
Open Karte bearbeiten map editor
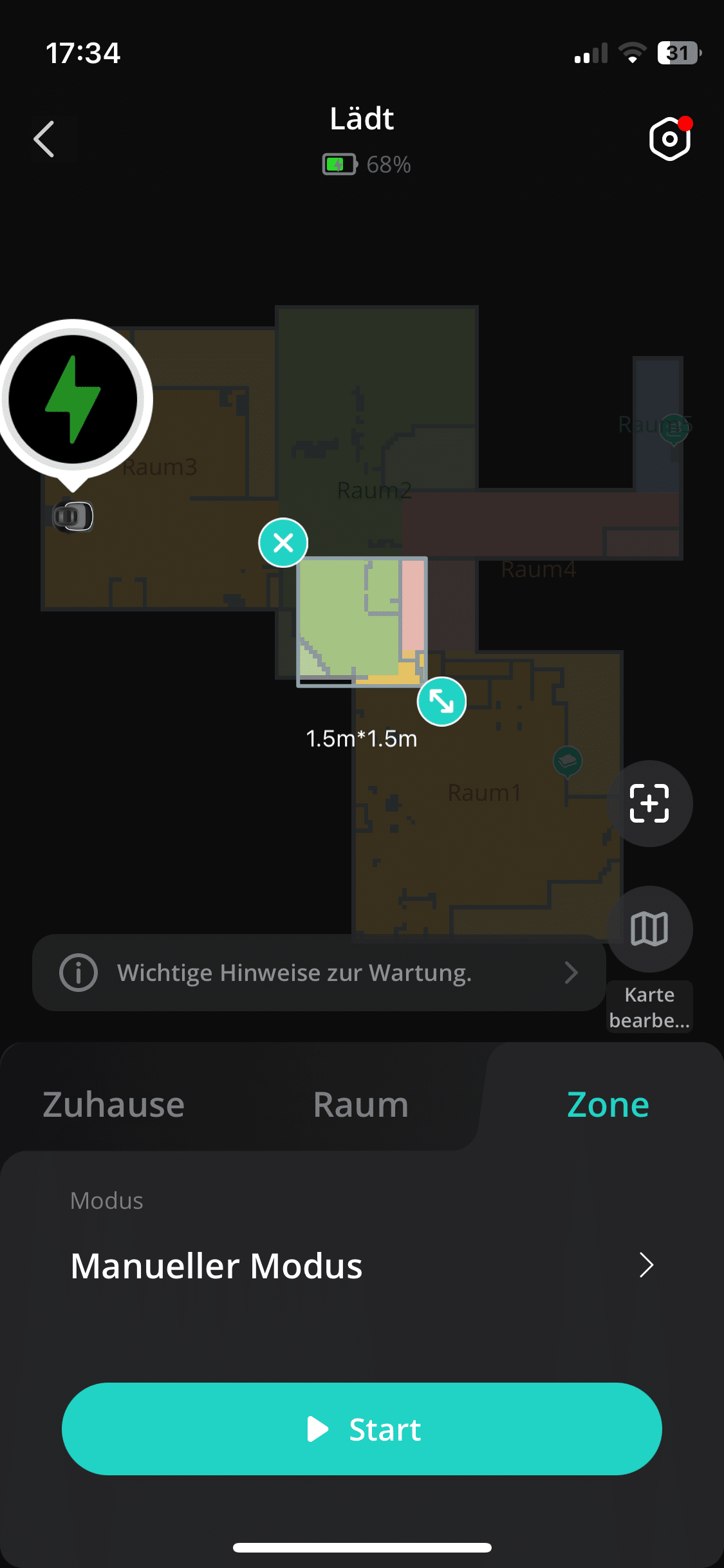click(x=649, y=929)
